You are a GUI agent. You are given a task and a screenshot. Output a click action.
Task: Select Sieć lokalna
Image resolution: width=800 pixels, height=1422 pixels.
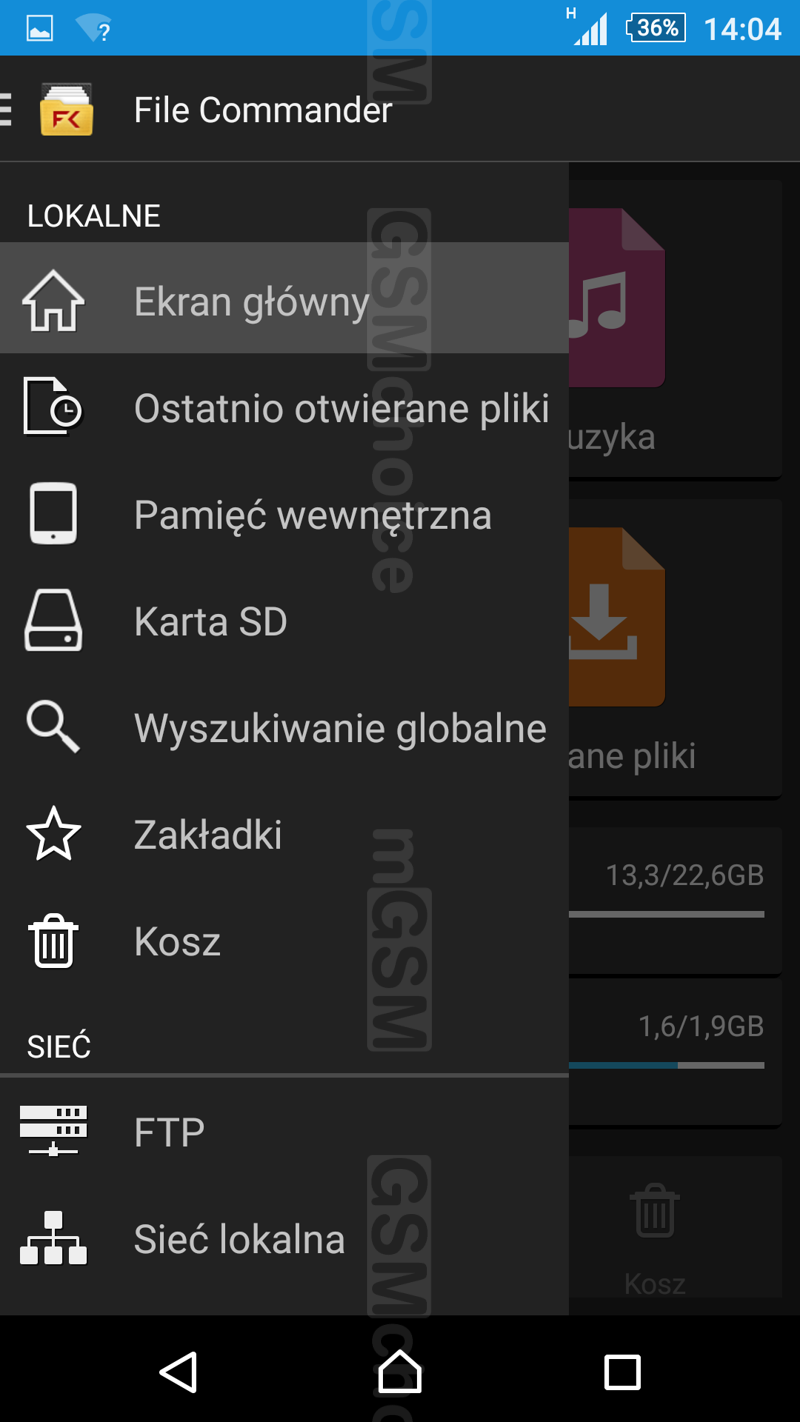click(240, 1240)
